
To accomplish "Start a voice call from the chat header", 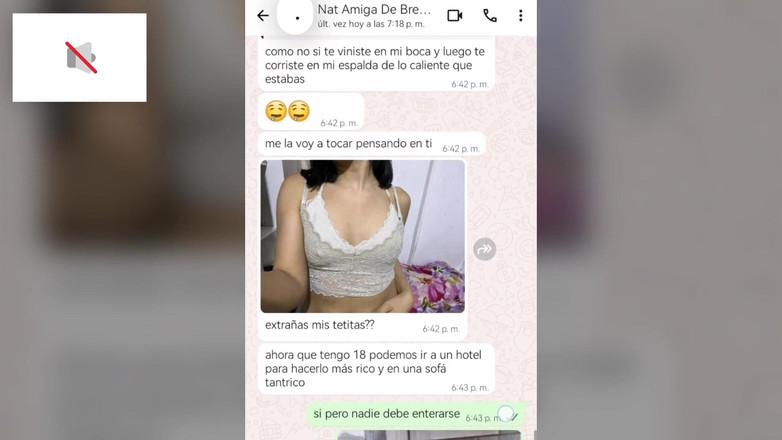I will pyautogui.click(x=490, y=16).
